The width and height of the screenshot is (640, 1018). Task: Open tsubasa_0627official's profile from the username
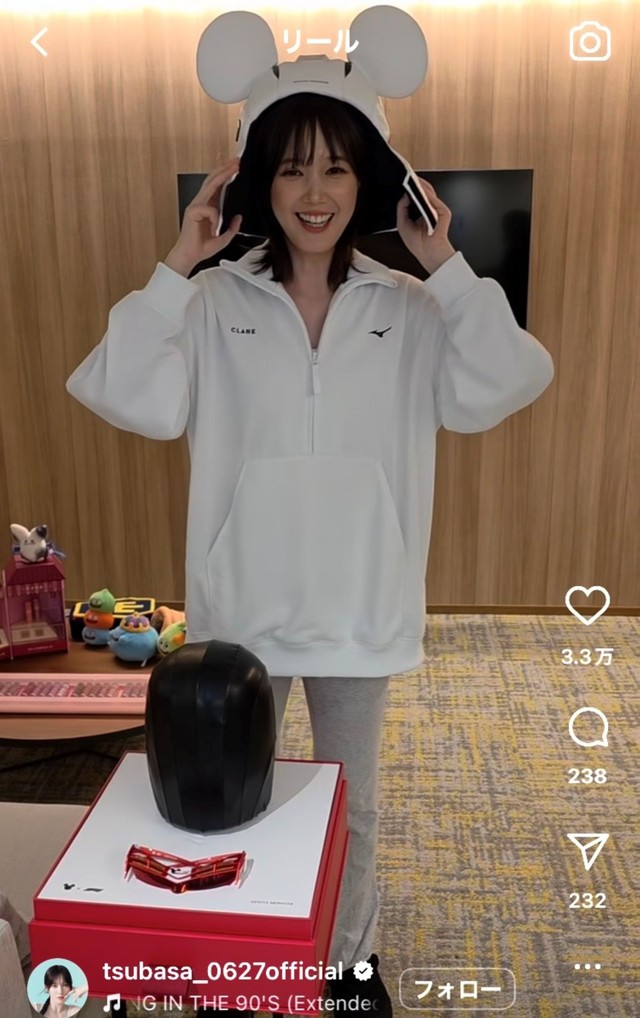(222, 971)
